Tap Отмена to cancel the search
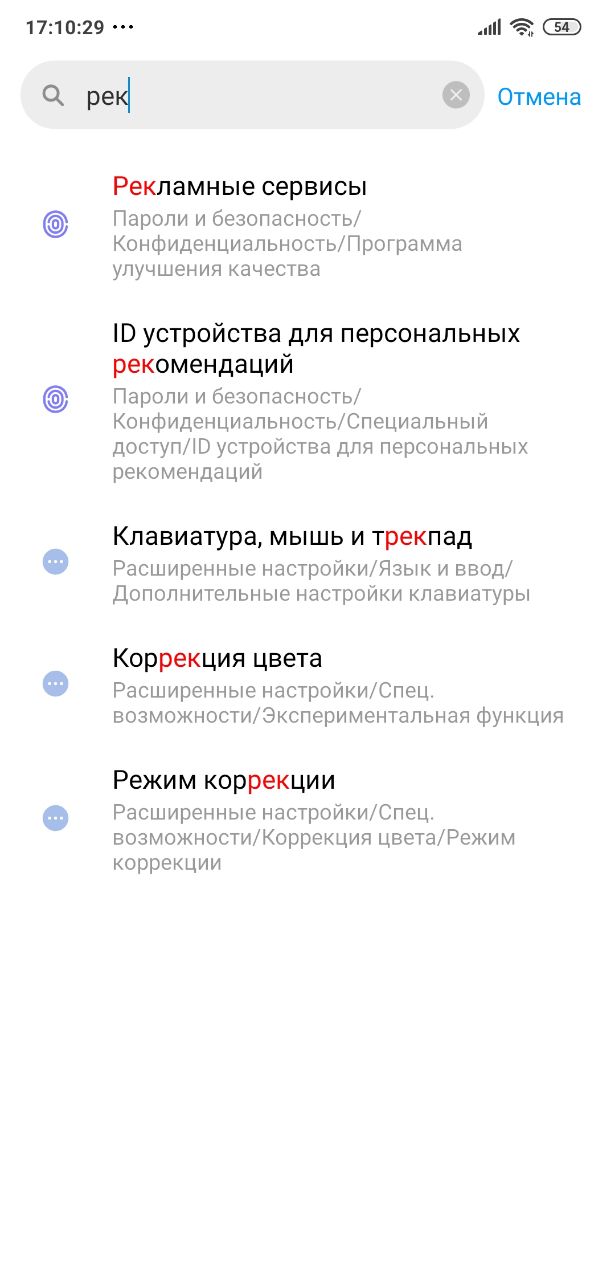This screenshot has height=1280, width=615. 539,97
